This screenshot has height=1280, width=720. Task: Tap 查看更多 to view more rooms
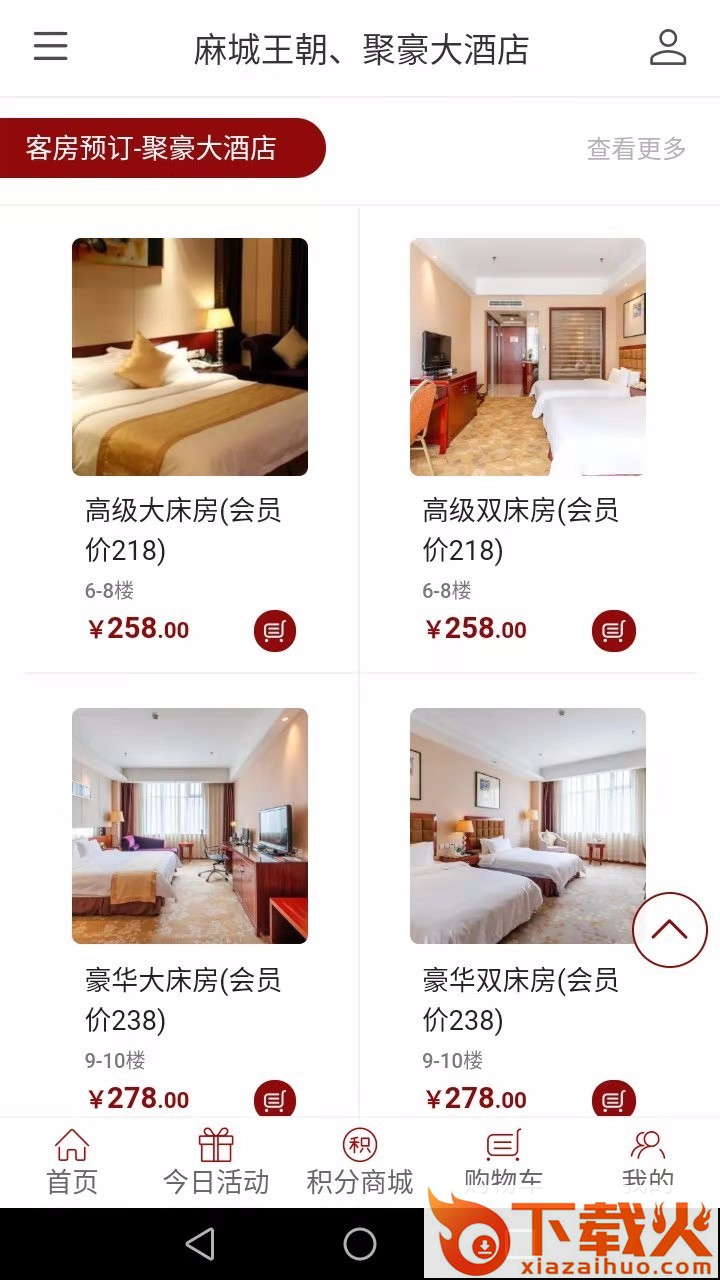(636, 149)
